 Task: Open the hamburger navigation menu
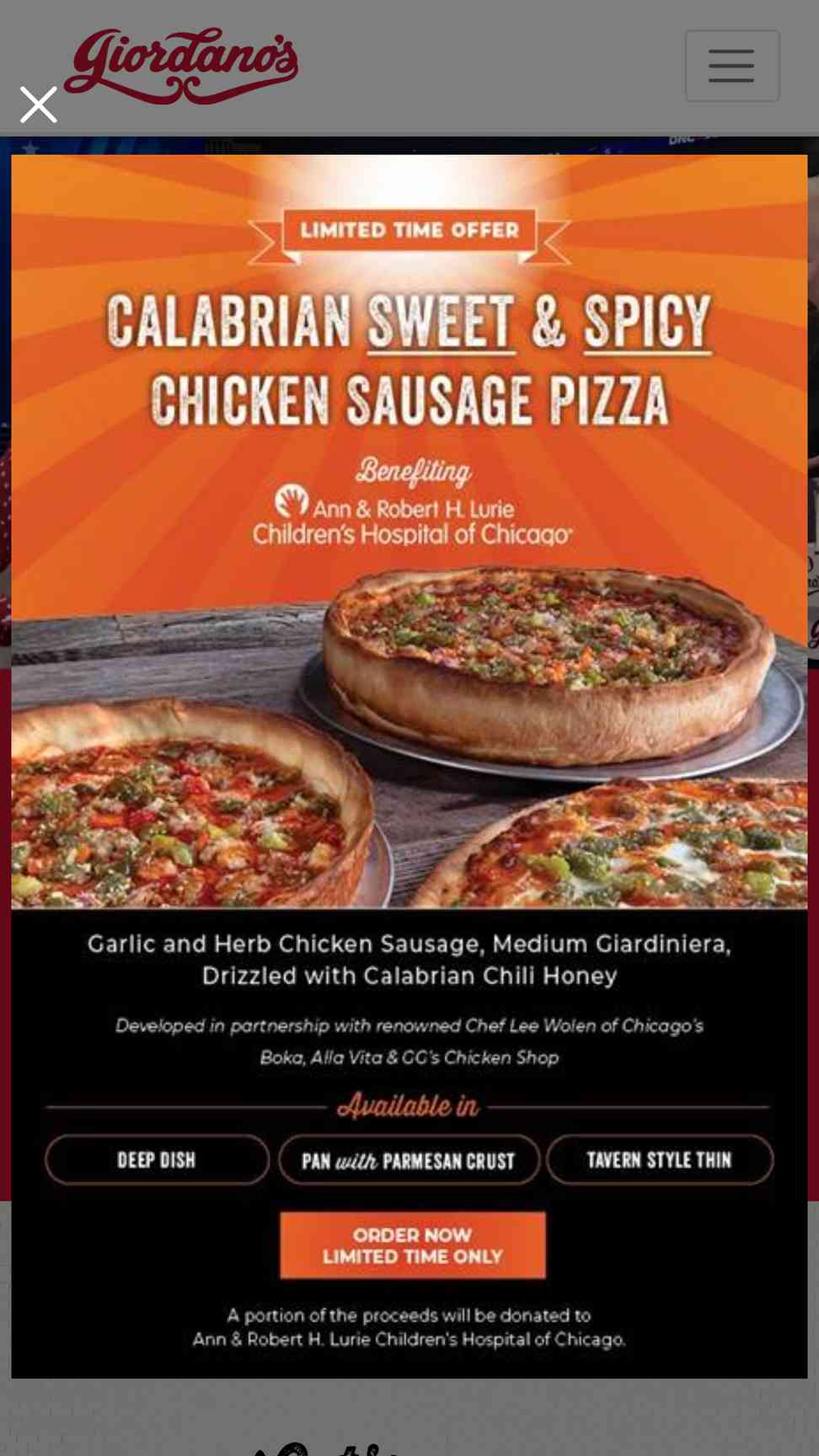click(731, 66)
